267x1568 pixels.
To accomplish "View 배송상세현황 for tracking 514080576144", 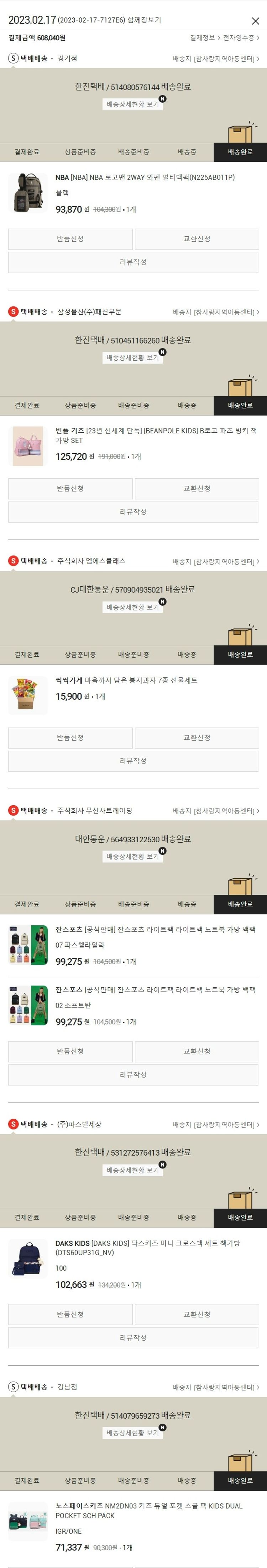I will [x=132, y=104].
